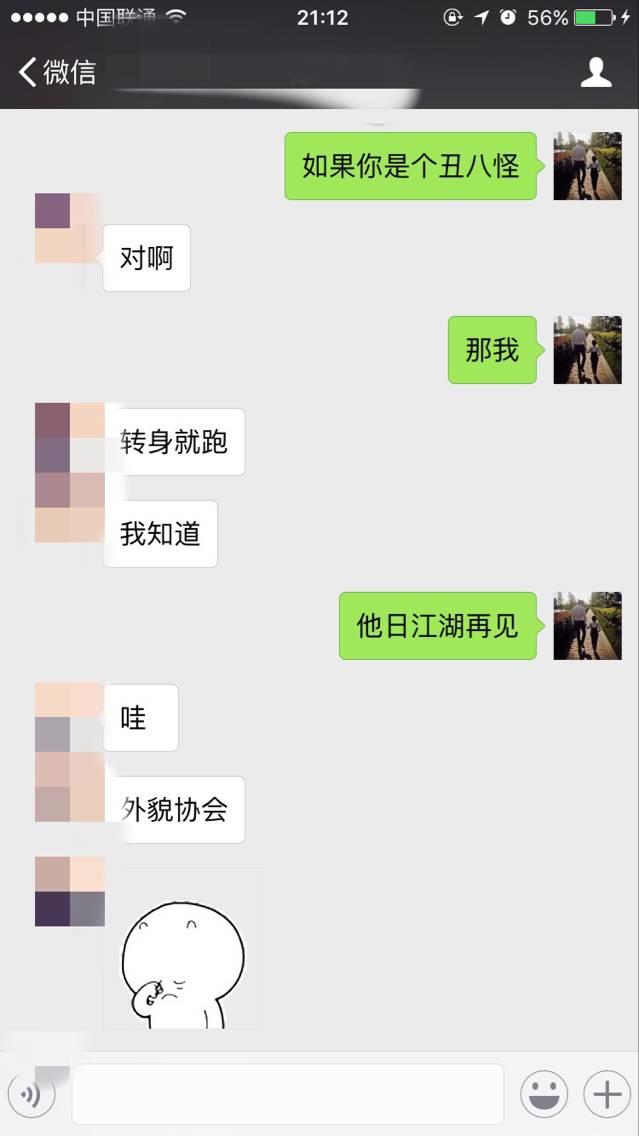Tap the sender avatar beside 如果你是个丑八怪

click(x=587, y=166)
